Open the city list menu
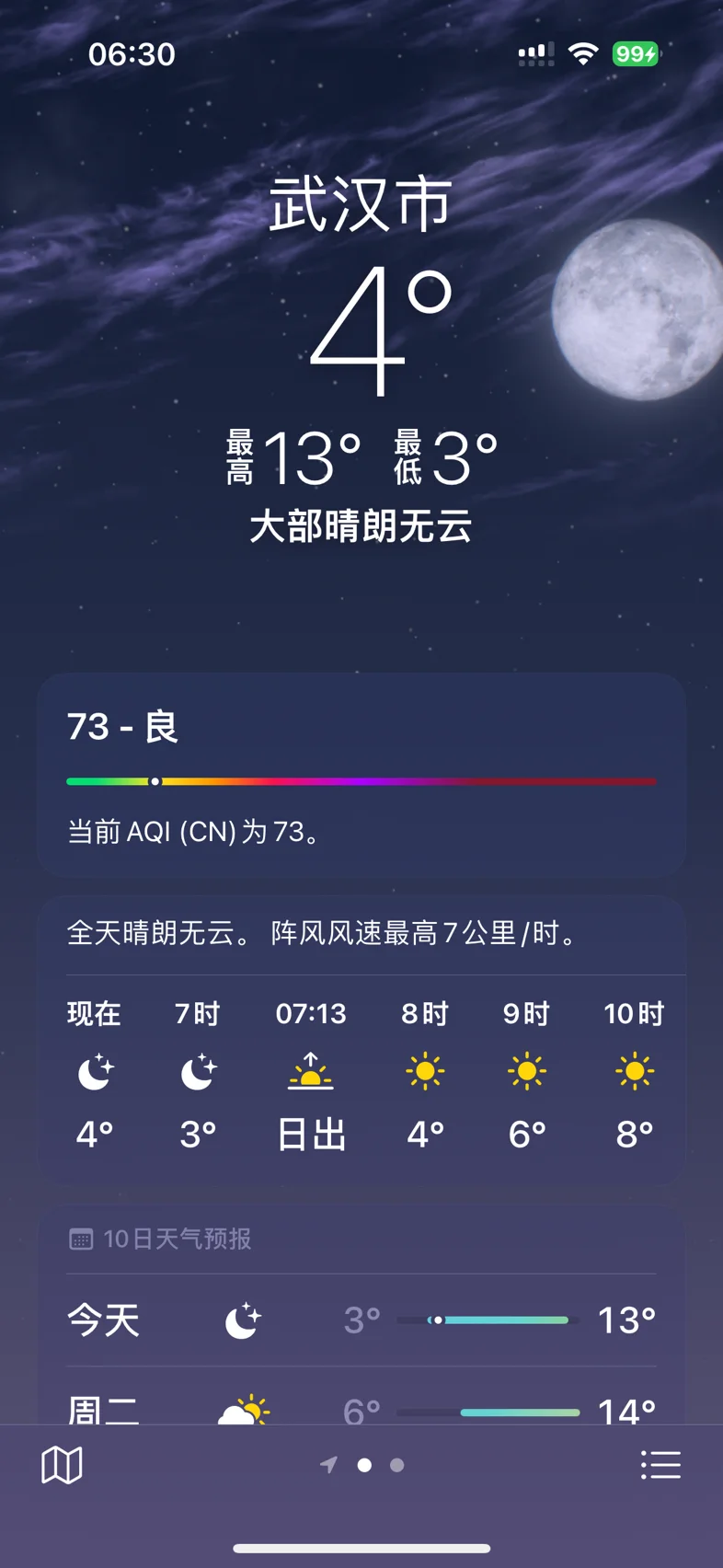Screen dimensions: 723x1568 click(660, 1464)
